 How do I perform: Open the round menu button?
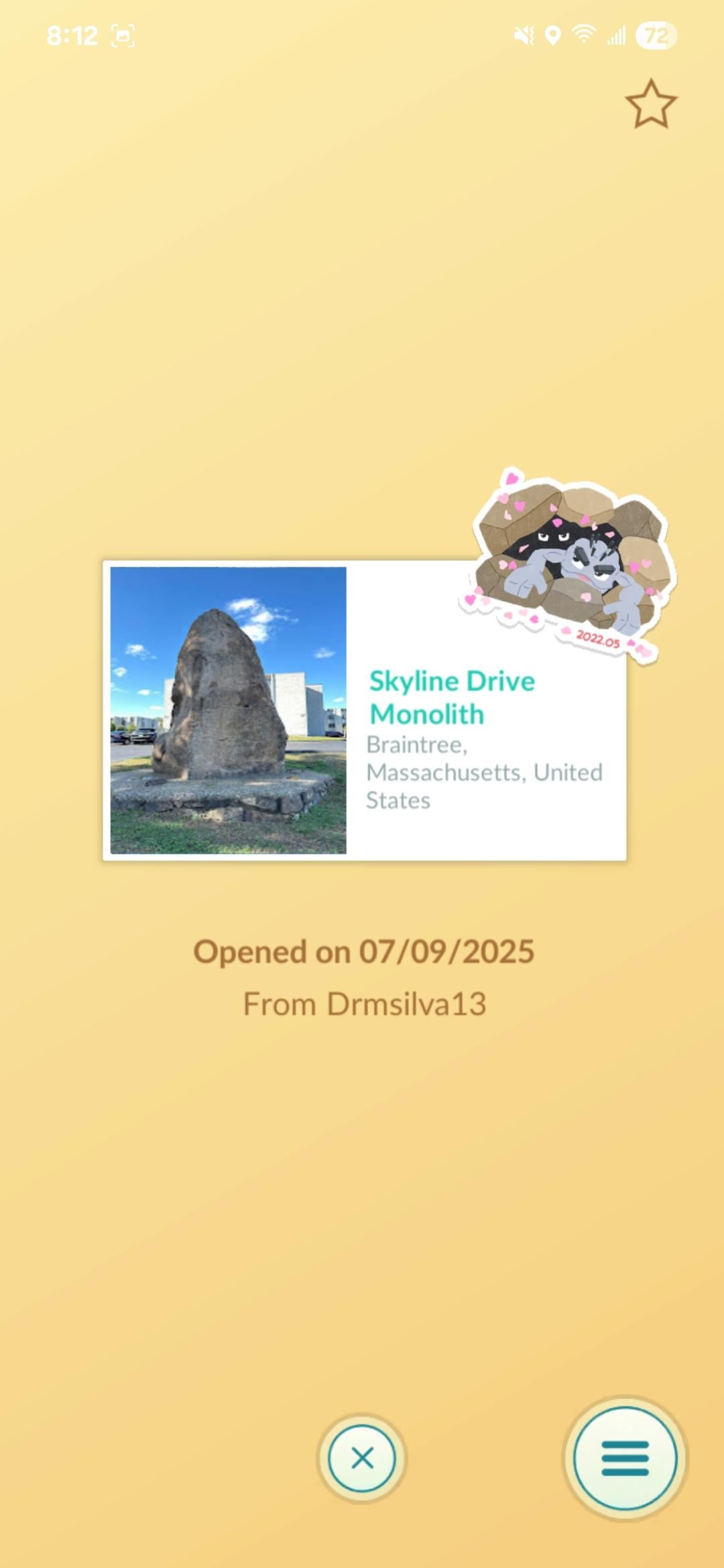tap(625, 1458)
